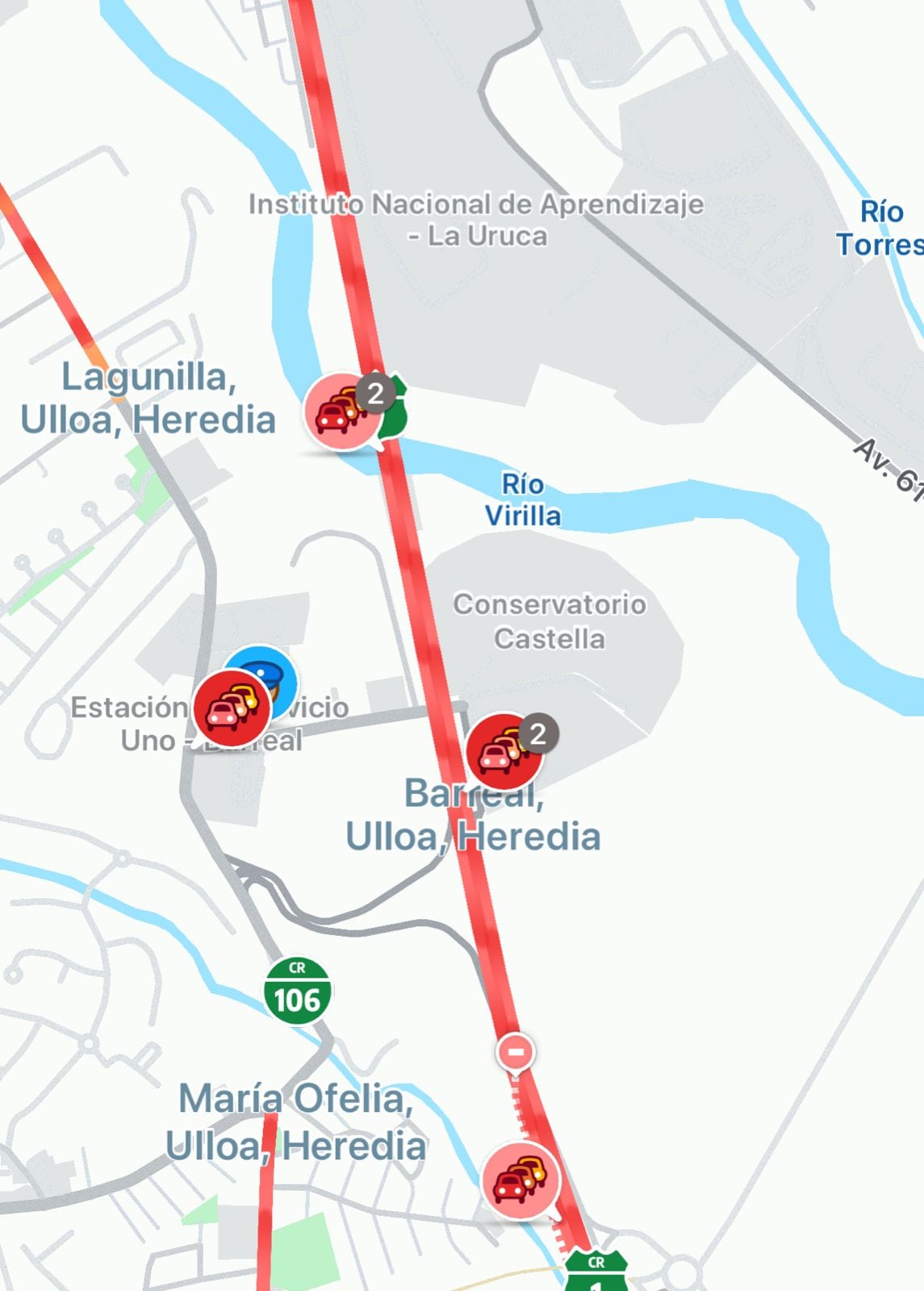
Task: Open the traffic jam report by Conservatorio Castella
Action: tap(504, 751)
